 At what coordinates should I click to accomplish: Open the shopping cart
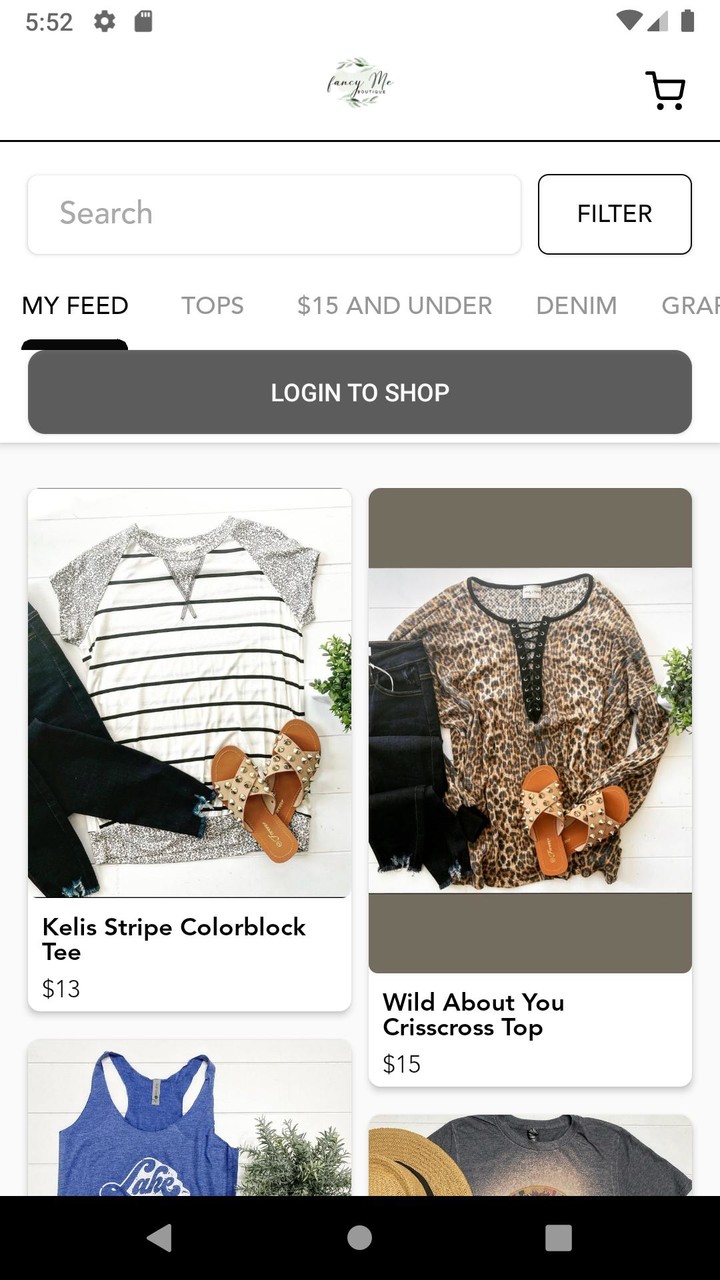(665, 90)
